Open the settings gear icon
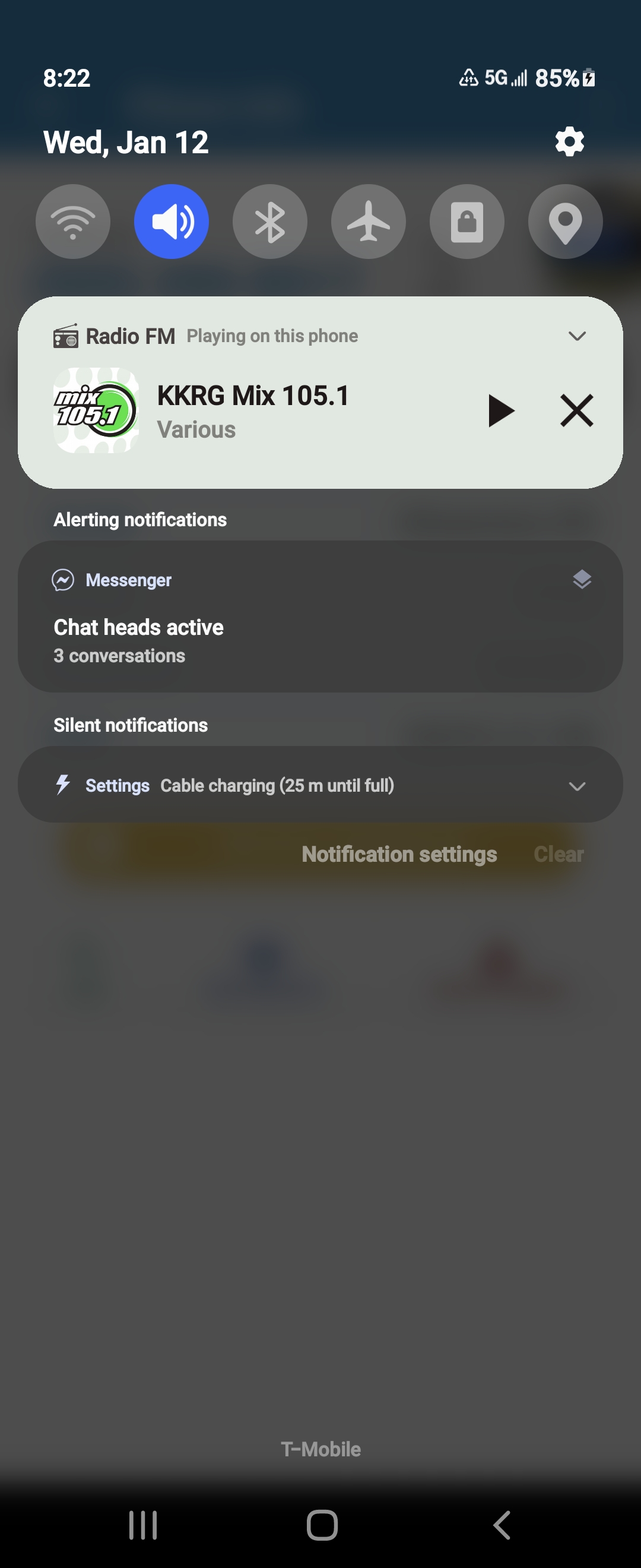641x1568 pixels. click(x=569, y=142)
